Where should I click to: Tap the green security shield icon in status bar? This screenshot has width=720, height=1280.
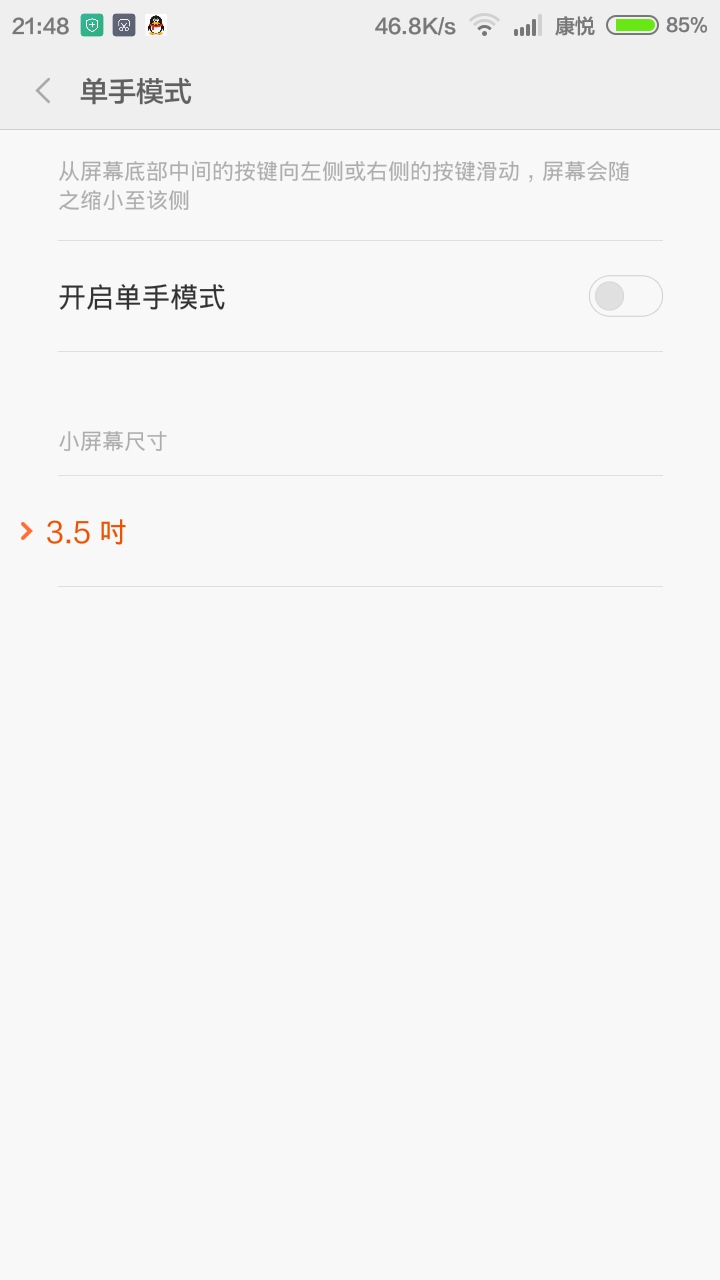click(91, 25)
